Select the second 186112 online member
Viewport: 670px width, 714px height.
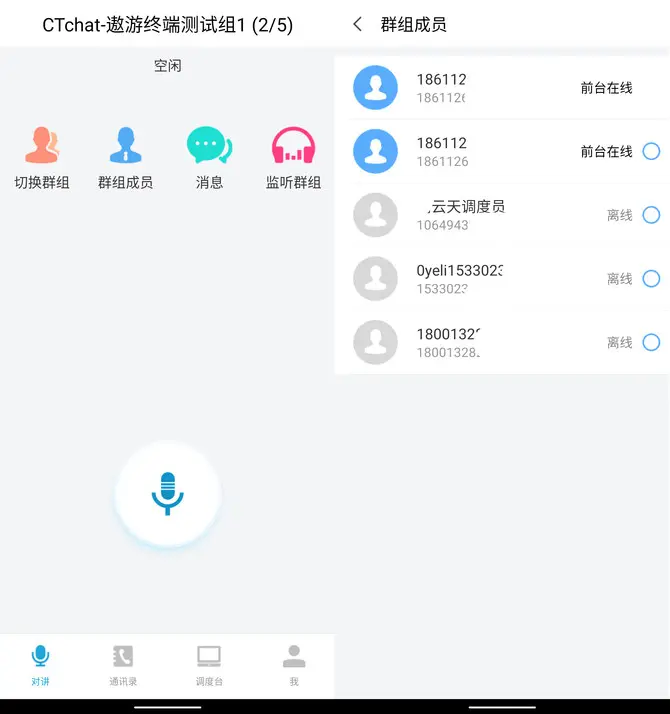click(651, 152)
